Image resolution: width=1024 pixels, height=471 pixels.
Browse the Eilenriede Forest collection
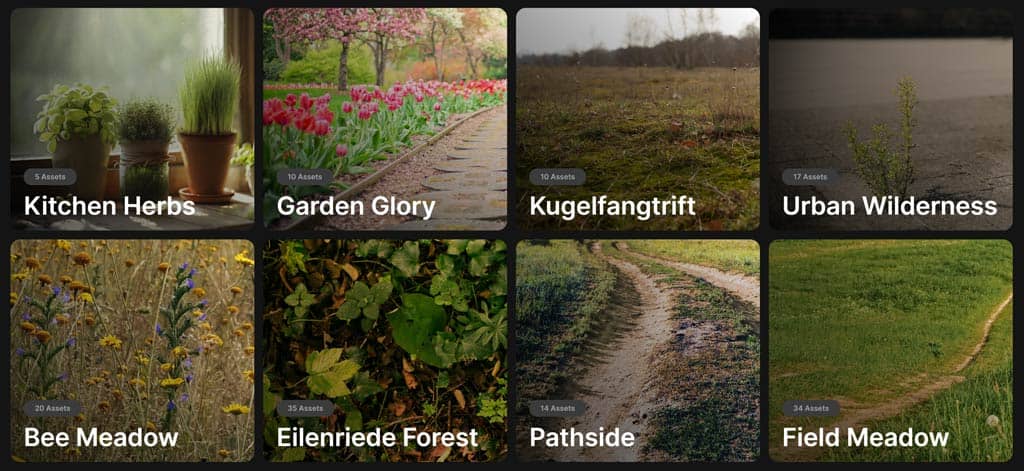(385, 350)
